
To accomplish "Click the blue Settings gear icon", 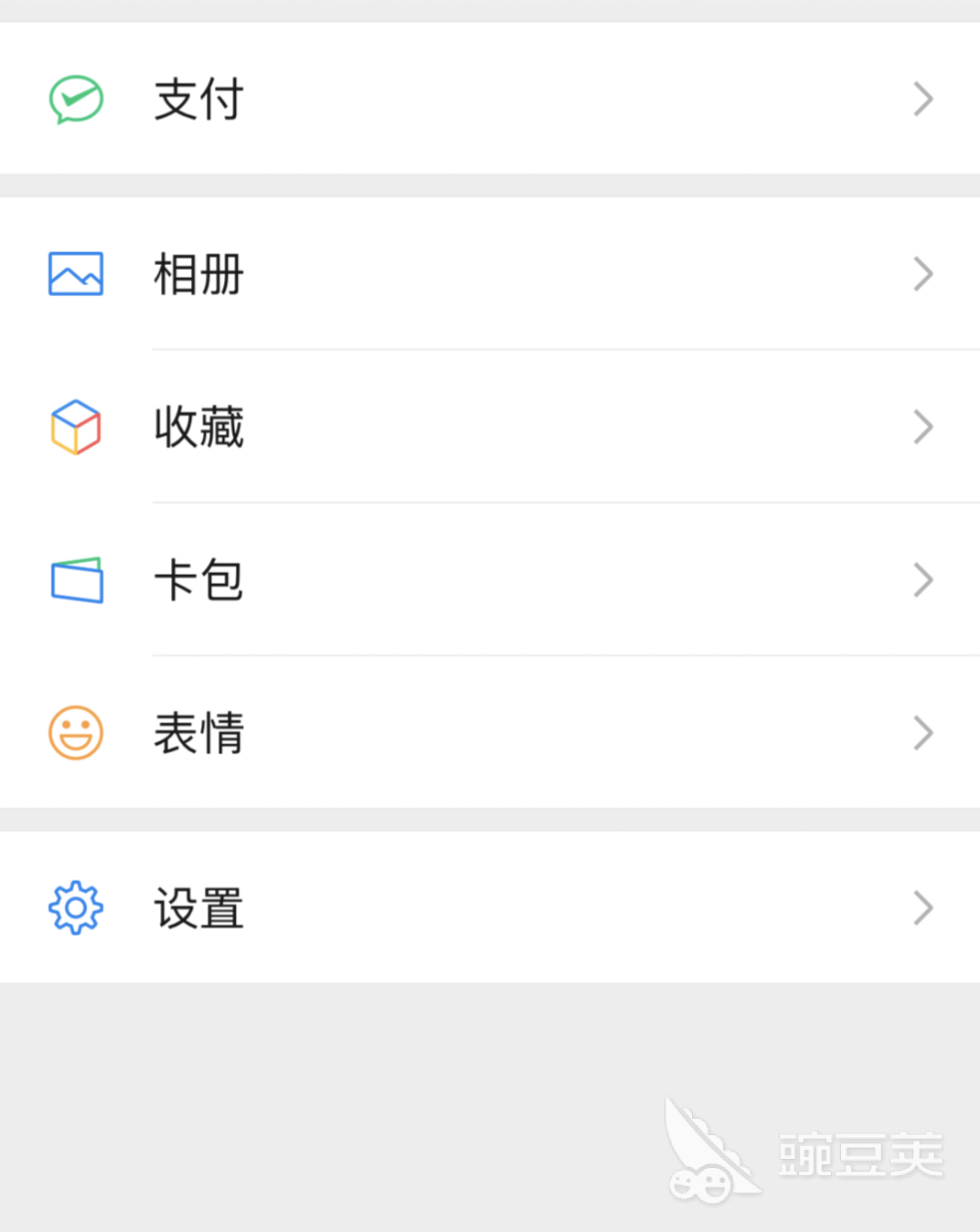I will click(76, 907).
